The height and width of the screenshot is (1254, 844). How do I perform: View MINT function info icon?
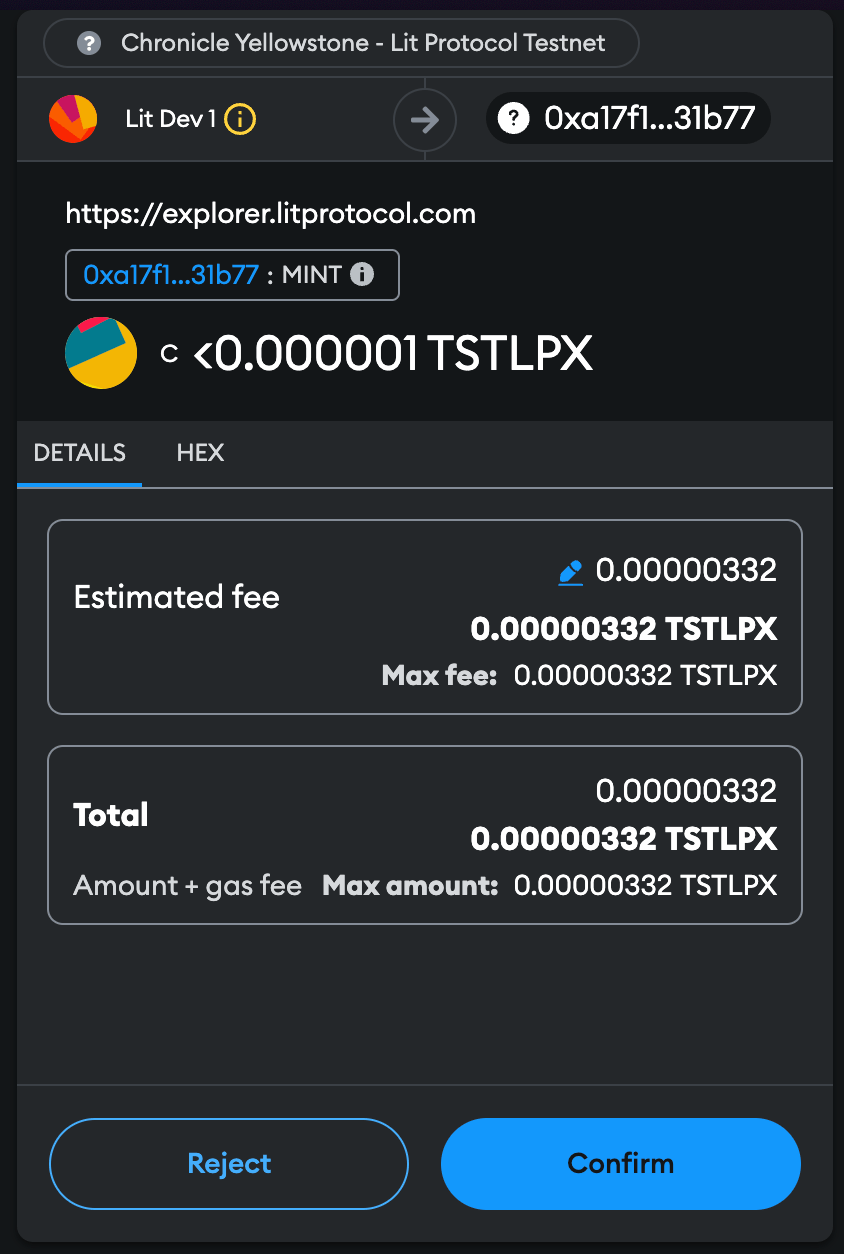(363, 274)
